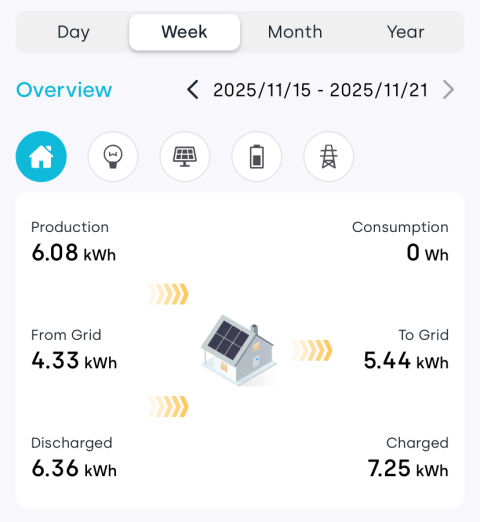Screen dimensions: 480x522
Task: Select the Week tab
Action: [184, 32]
